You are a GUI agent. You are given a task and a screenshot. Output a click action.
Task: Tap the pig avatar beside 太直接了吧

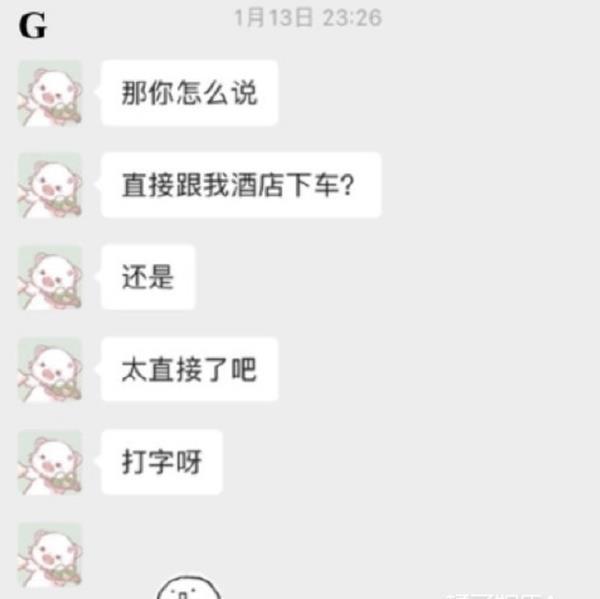(x=50, y=370)
